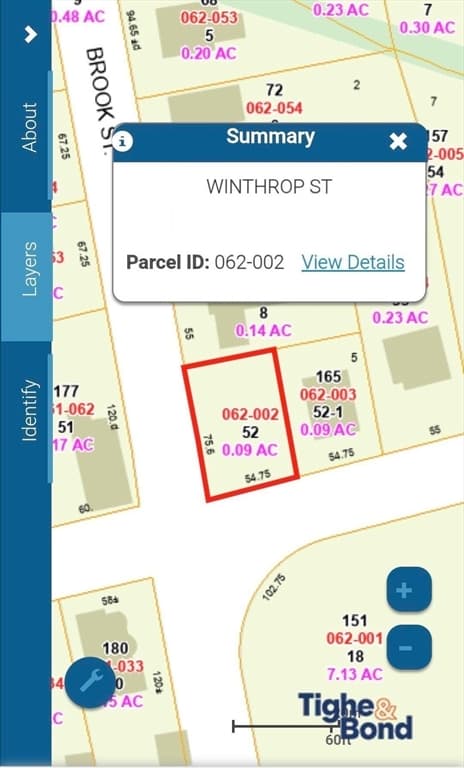Close the Summary popup
Screen dimensions: 464x768
[398, 142]
